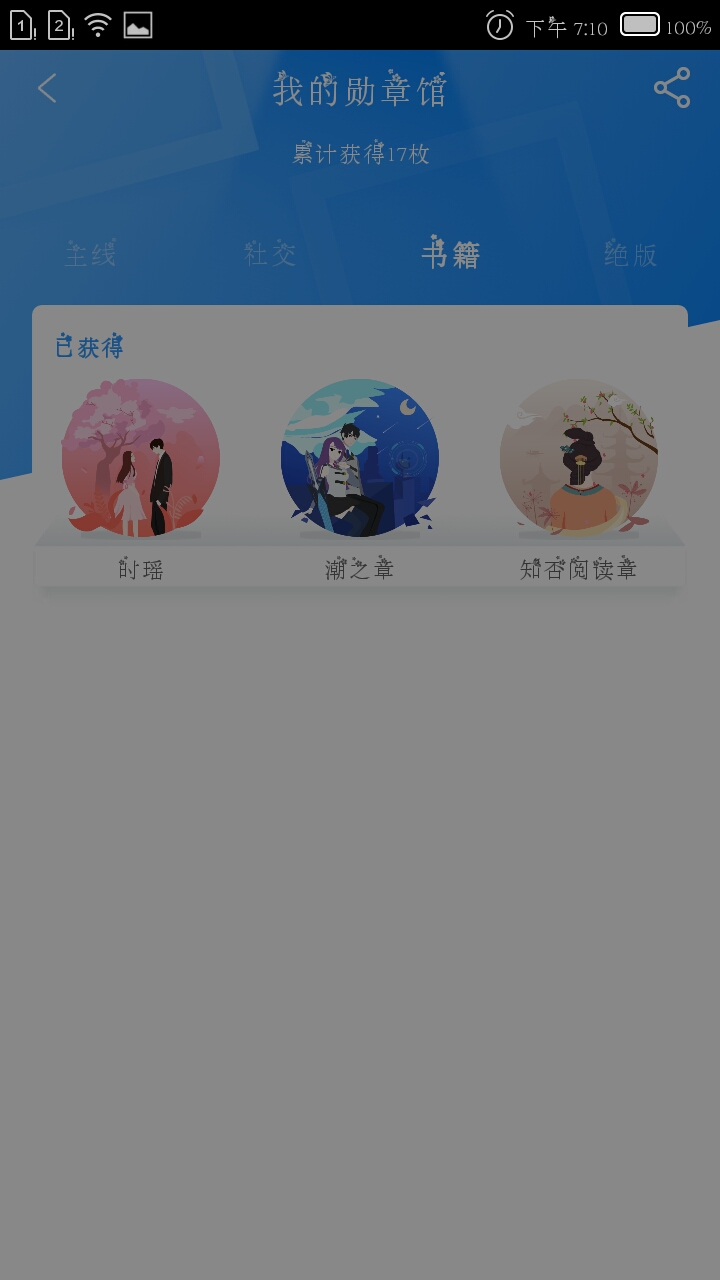
Task: Select the 书籍 tab
Action: 450,255
